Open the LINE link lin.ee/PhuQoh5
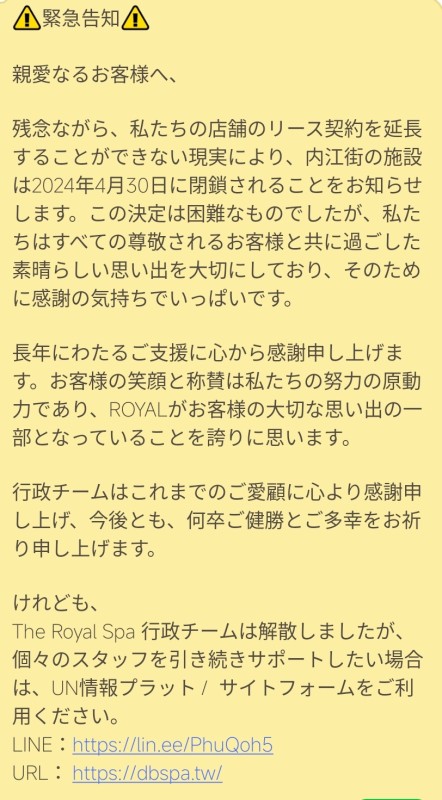The image size is (442, 800). 173,745
